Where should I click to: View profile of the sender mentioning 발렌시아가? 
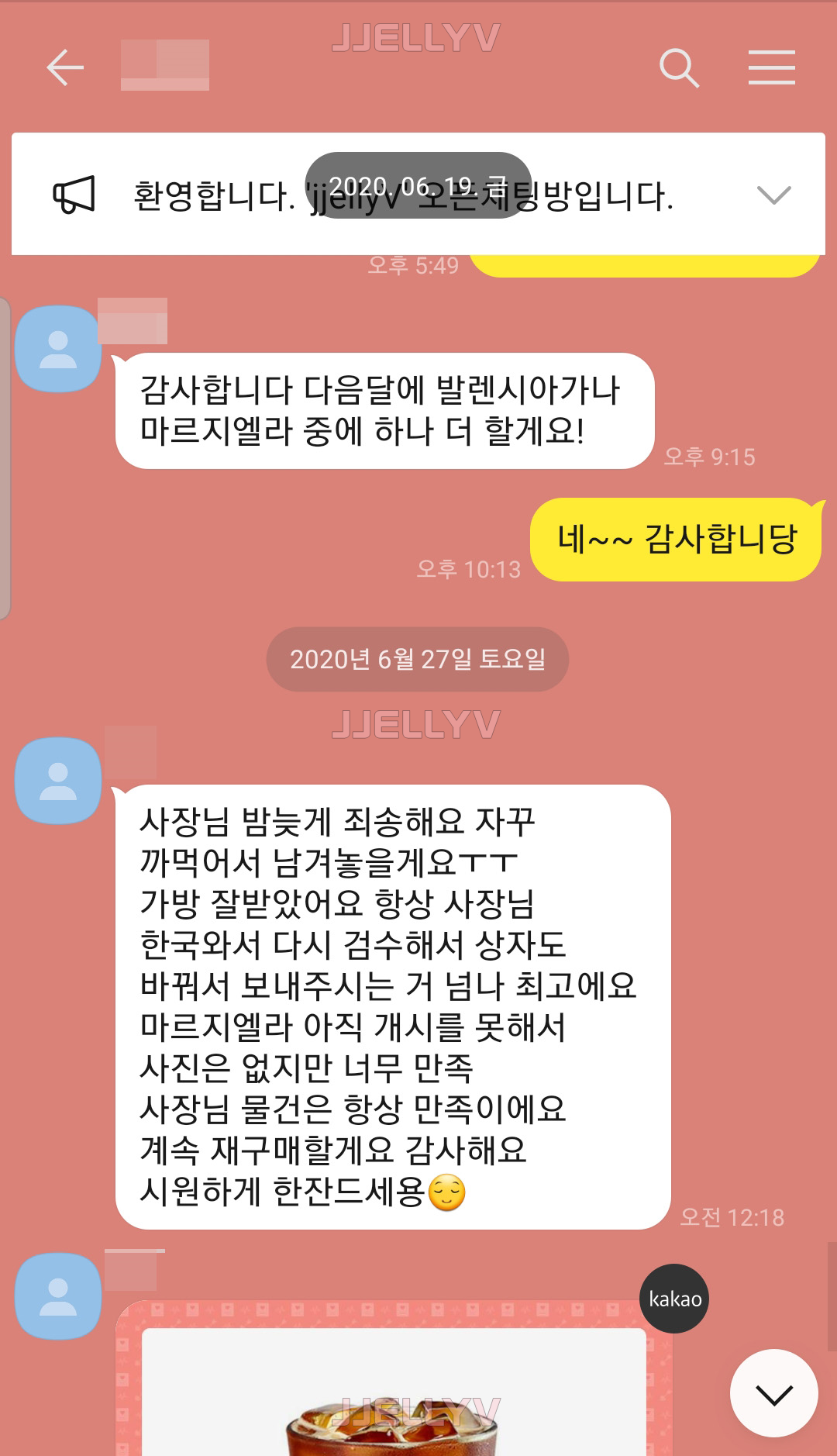pyautogui.click(x=58, y=349)
